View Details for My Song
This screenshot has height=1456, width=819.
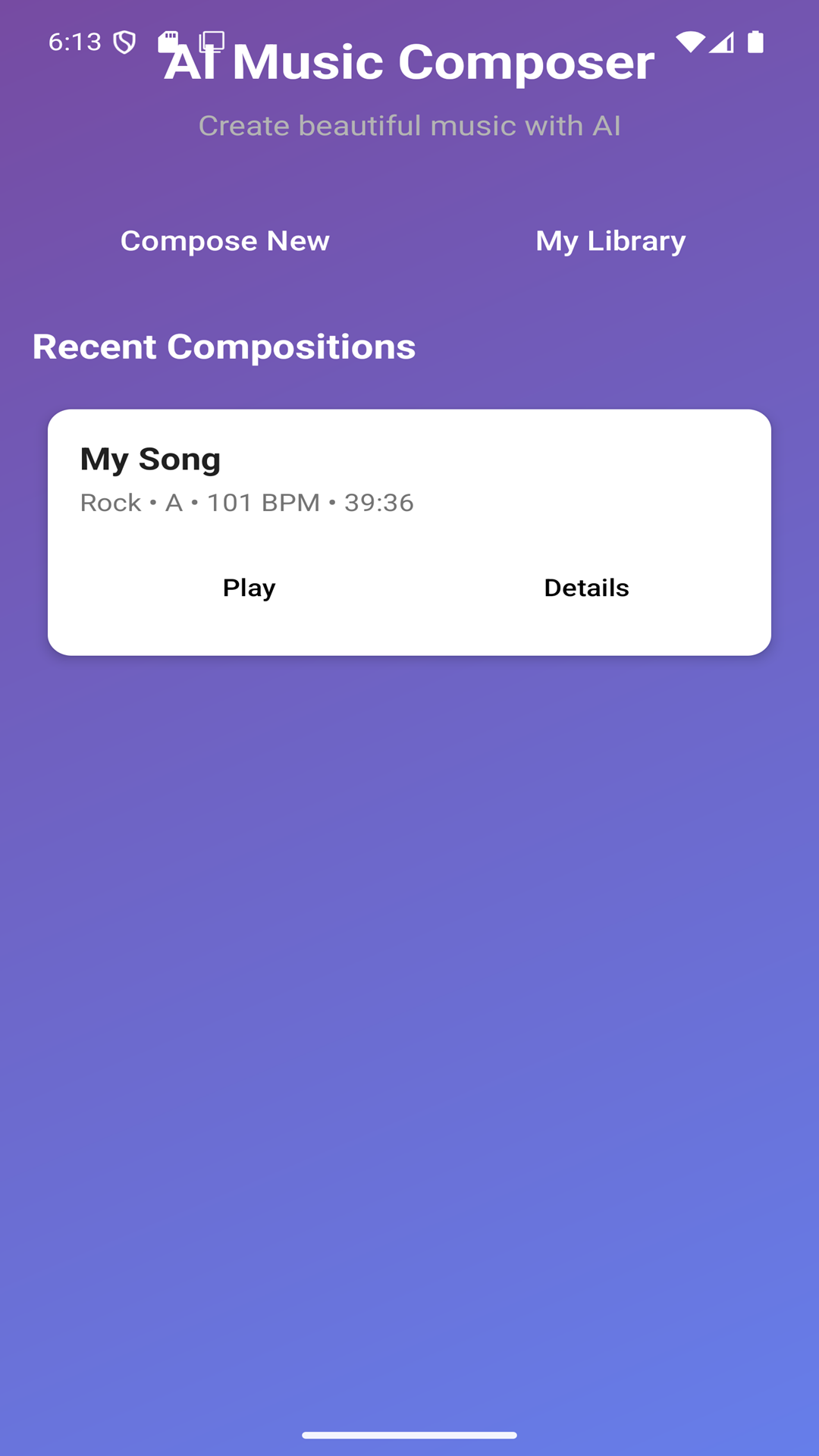[x=586, y=588]
